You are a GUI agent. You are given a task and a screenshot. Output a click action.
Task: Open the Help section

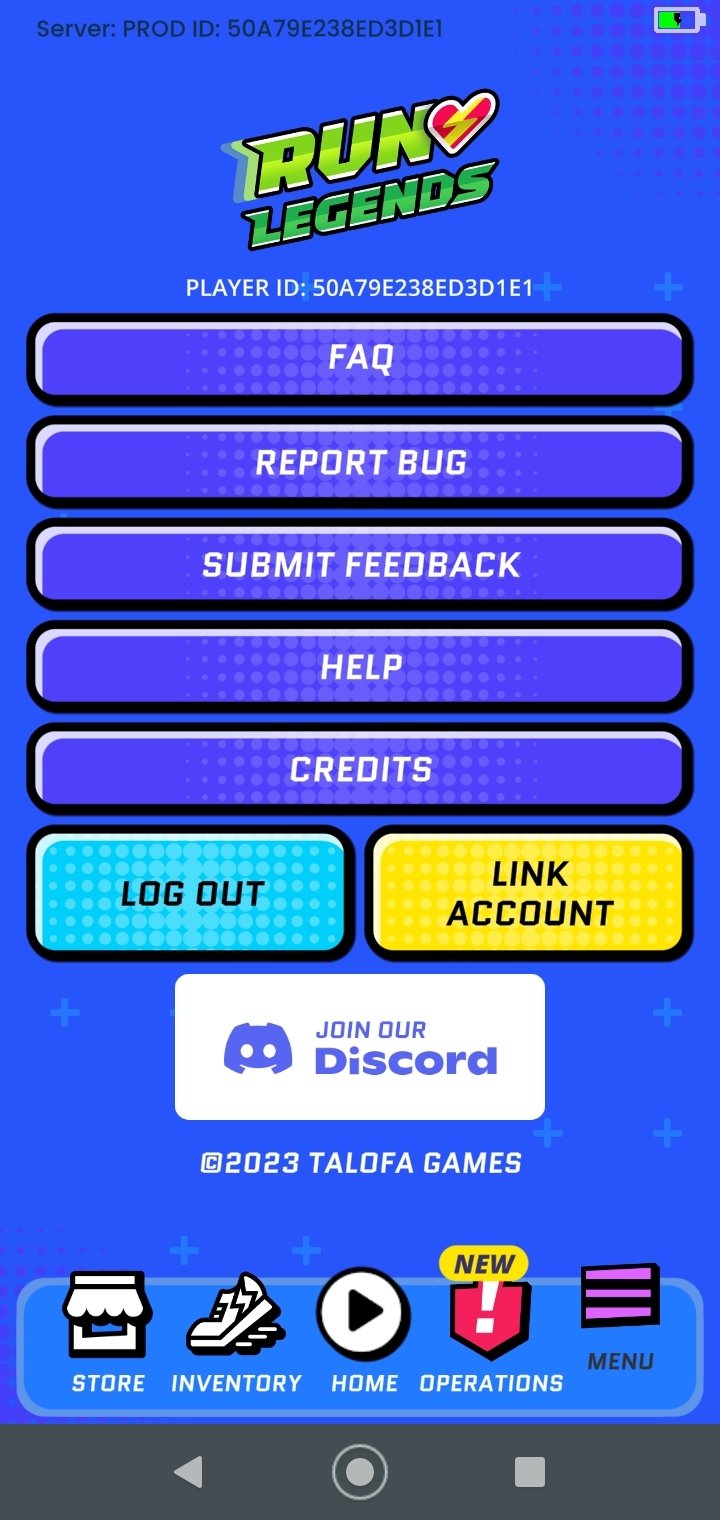(360, 667)
